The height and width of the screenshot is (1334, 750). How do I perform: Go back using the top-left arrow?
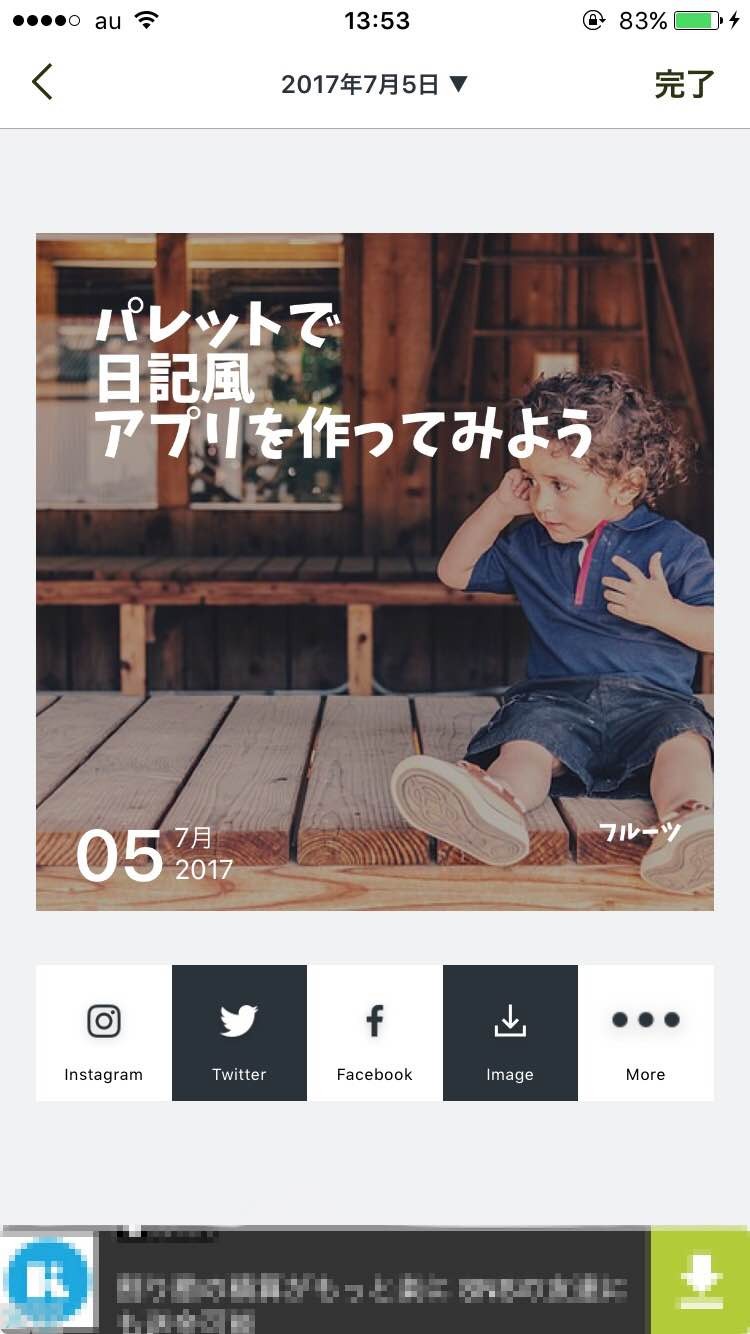[42, 83]
